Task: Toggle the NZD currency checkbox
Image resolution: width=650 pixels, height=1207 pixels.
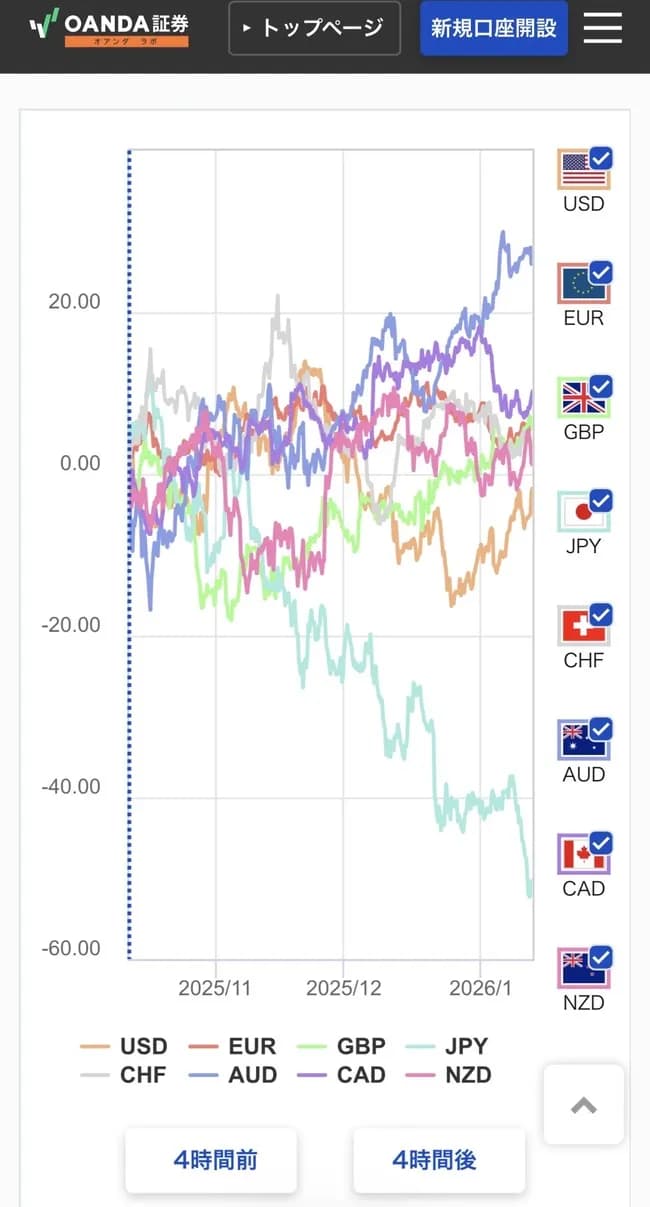Action: [601, 956]
